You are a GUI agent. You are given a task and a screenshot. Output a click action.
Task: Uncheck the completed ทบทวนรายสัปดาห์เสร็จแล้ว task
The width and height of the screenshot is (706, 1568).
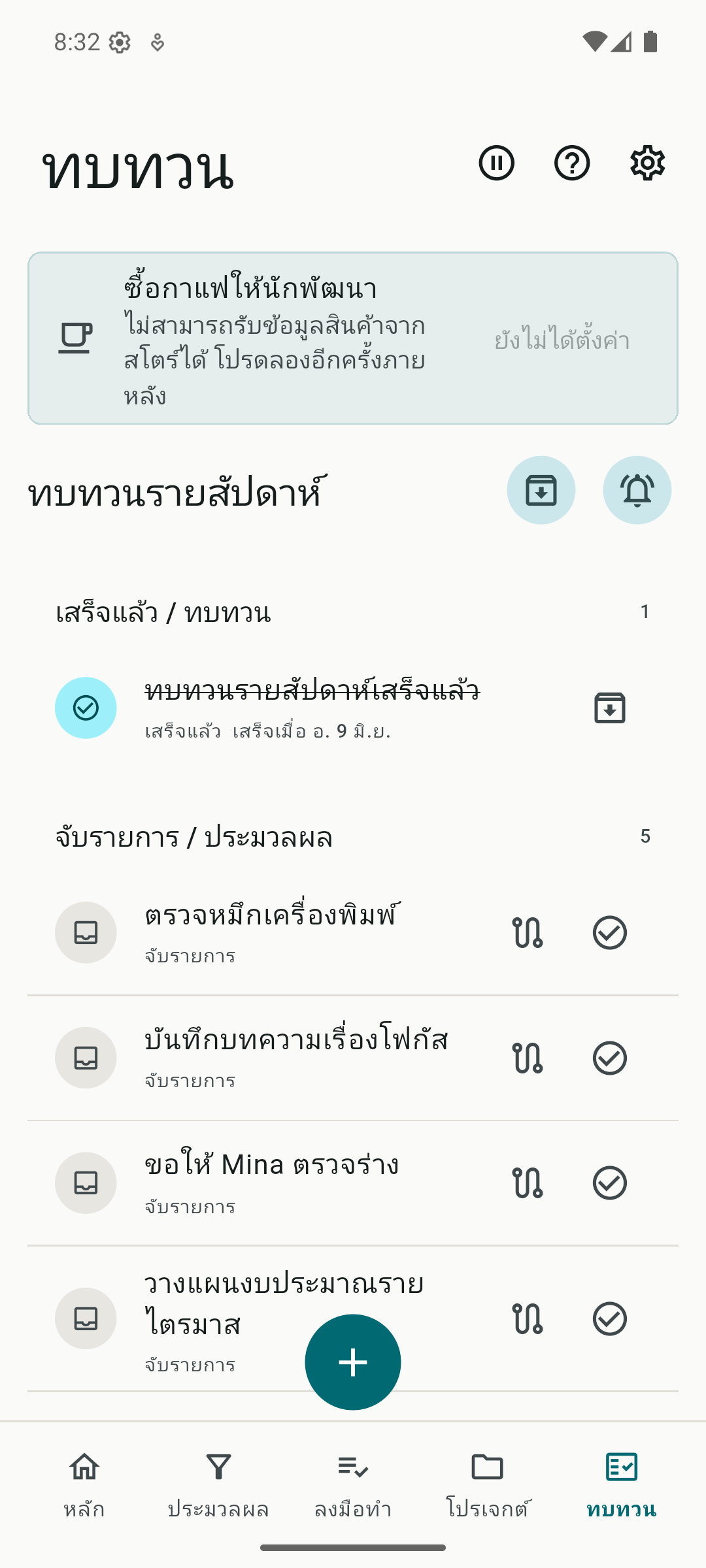pyautogui.click(x=86, y=708)
